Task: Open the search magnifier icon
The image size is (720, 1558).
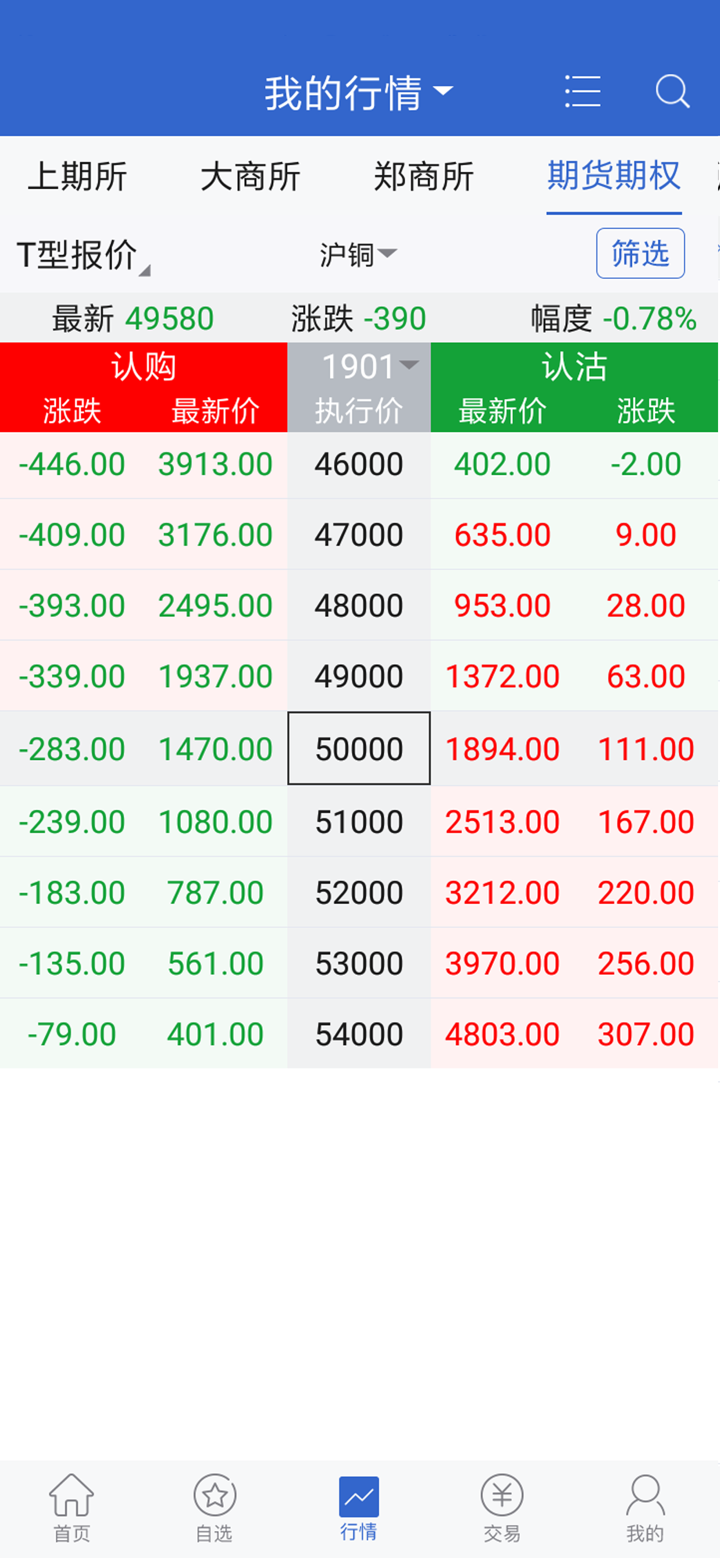Action: (x=672, y=92)
